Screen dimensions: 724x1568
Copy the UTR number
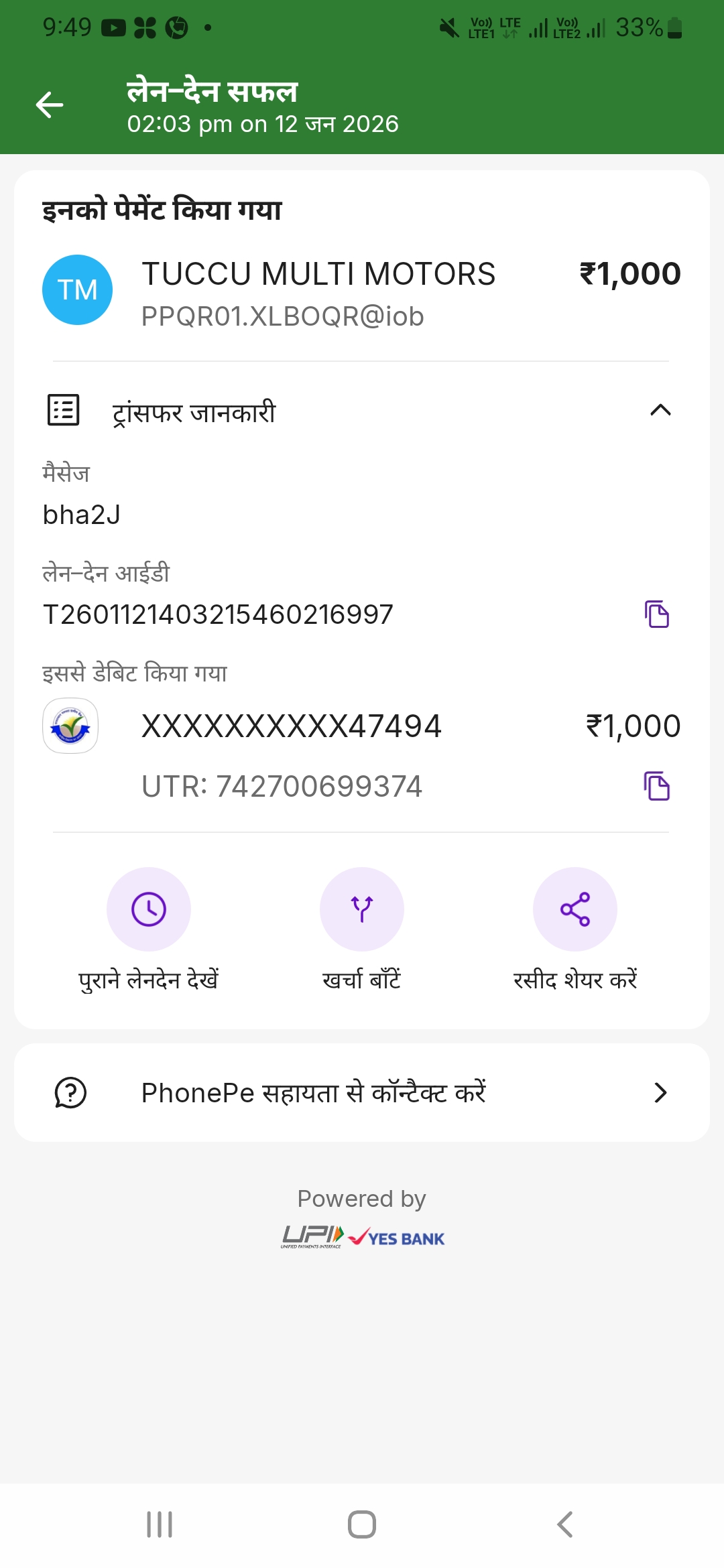coord(657,786)
